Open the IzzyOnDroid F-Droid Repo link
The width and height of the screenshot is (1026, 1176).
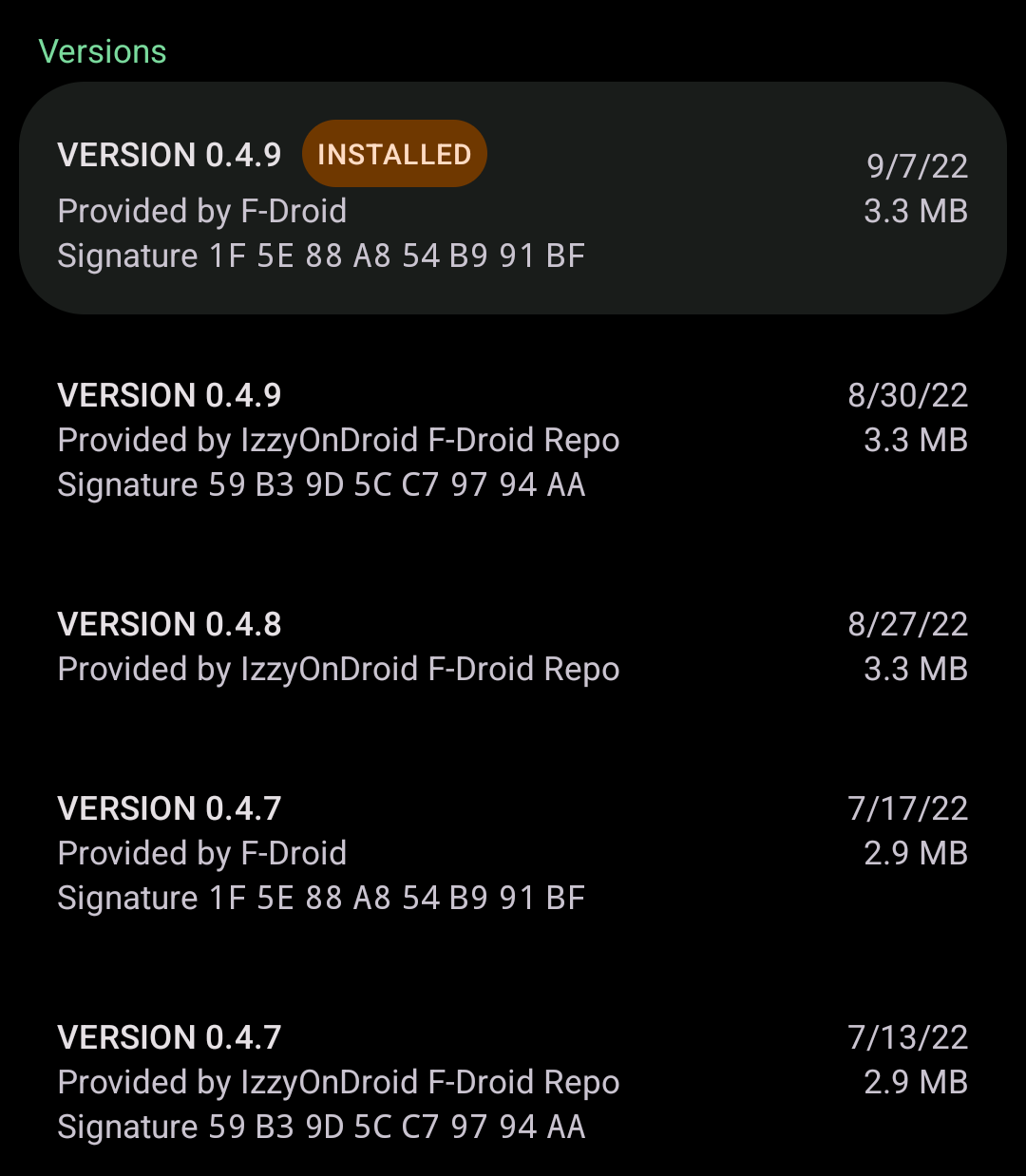coord(338,440)
